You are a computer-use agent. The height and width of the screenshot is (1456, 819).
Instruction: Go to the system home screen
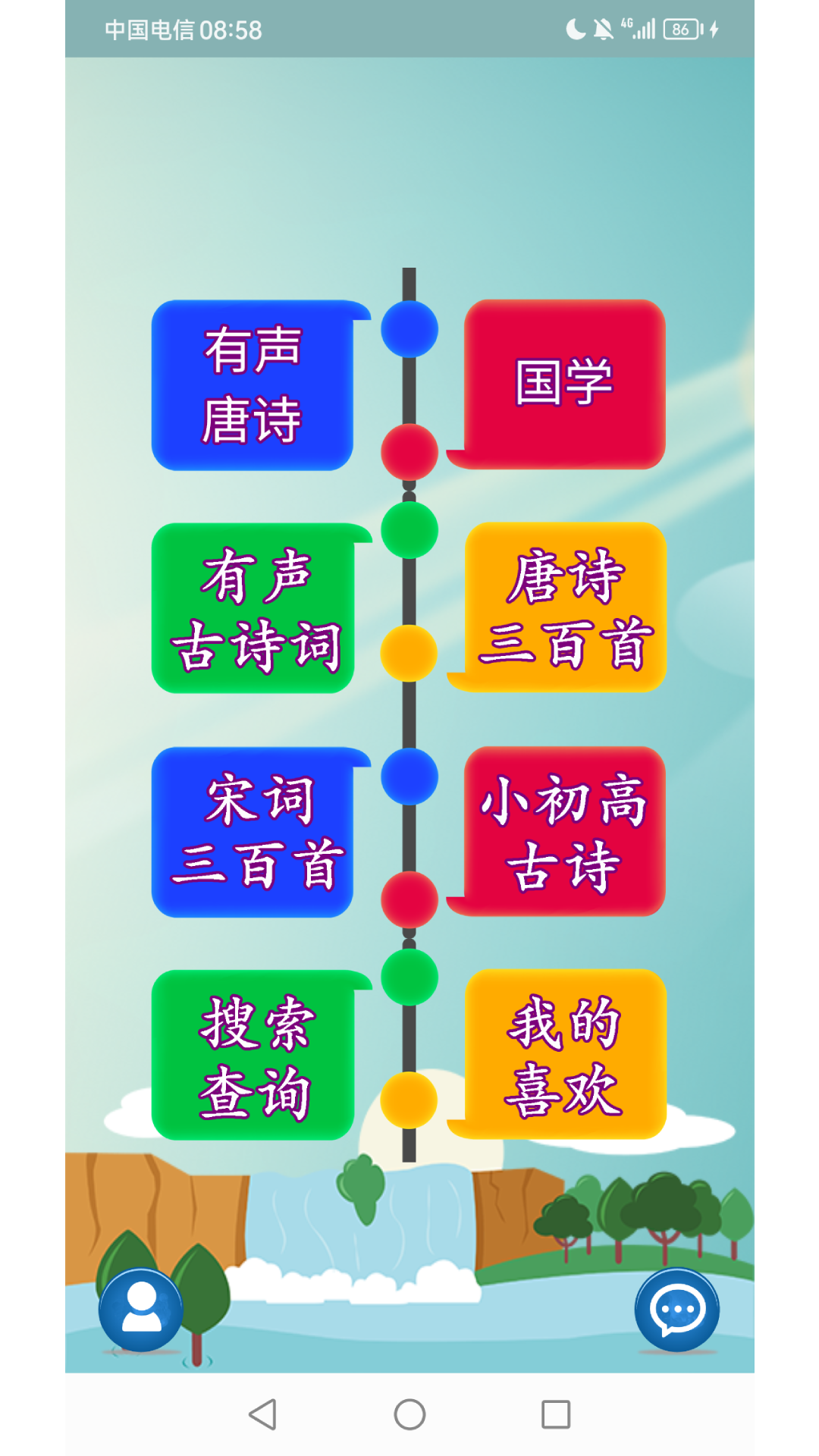tap(409, 1414)
